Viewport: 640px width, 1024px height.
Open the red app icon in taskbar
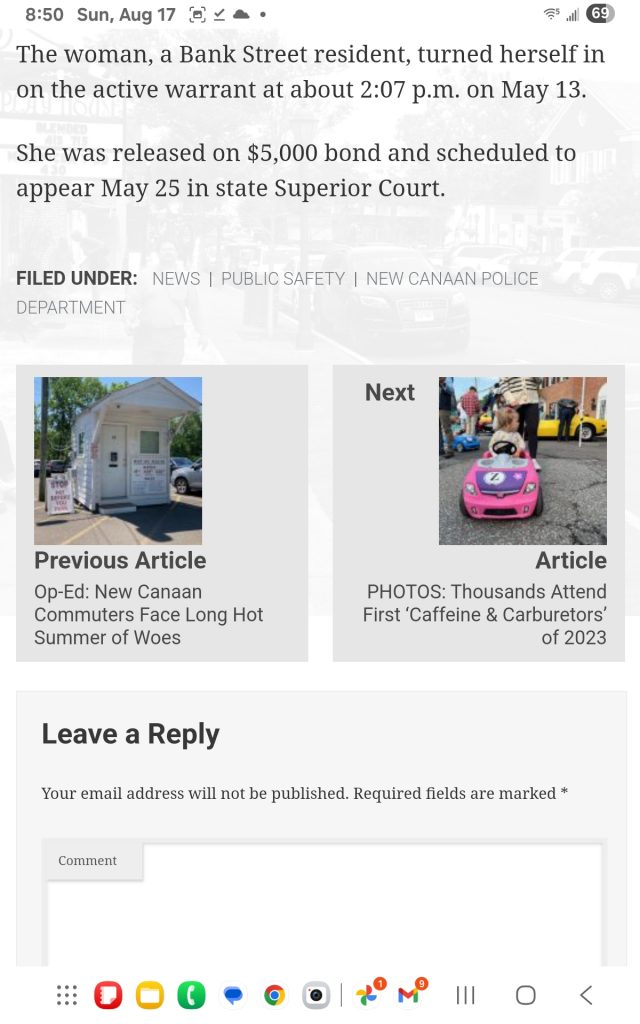108,995
